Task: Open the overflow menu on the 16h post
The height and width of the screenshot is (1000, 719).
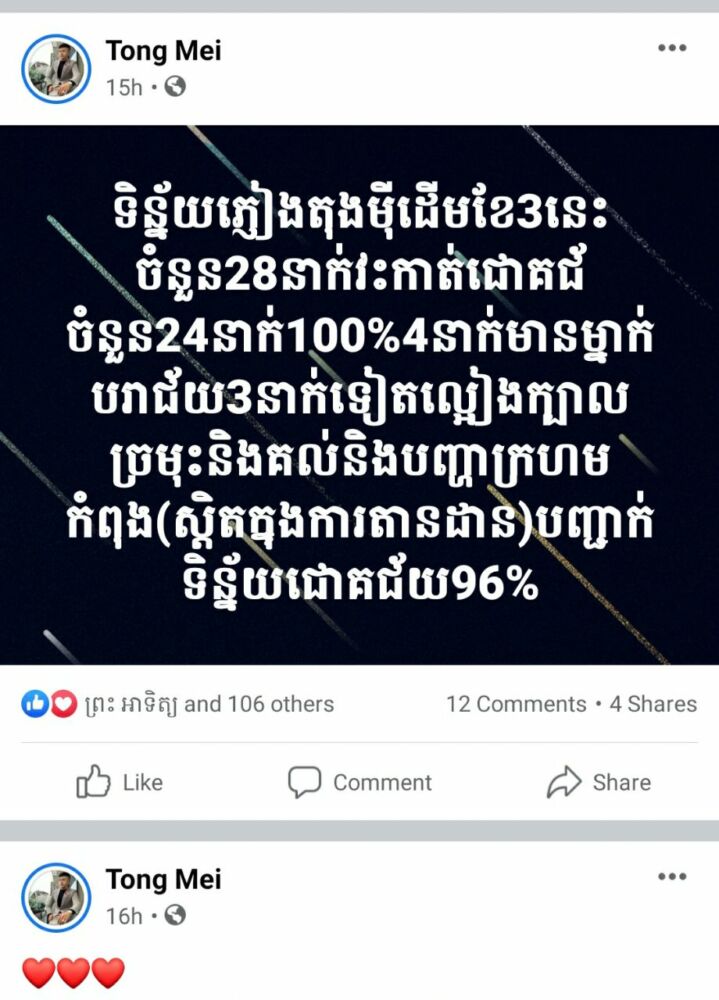Action: (671, 877)
